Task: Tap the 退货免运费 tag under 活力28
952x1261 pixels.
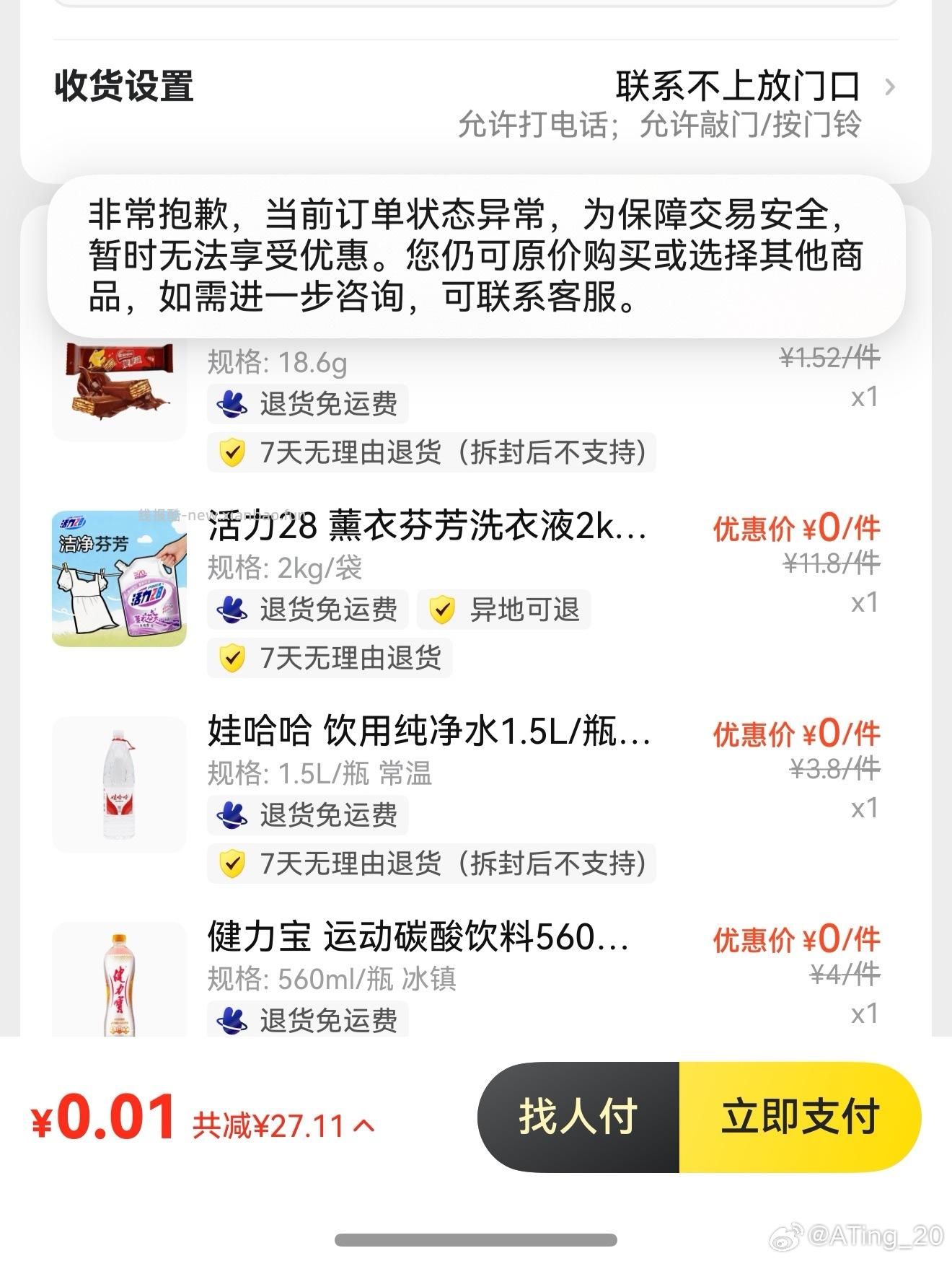Action: (307, 610)
